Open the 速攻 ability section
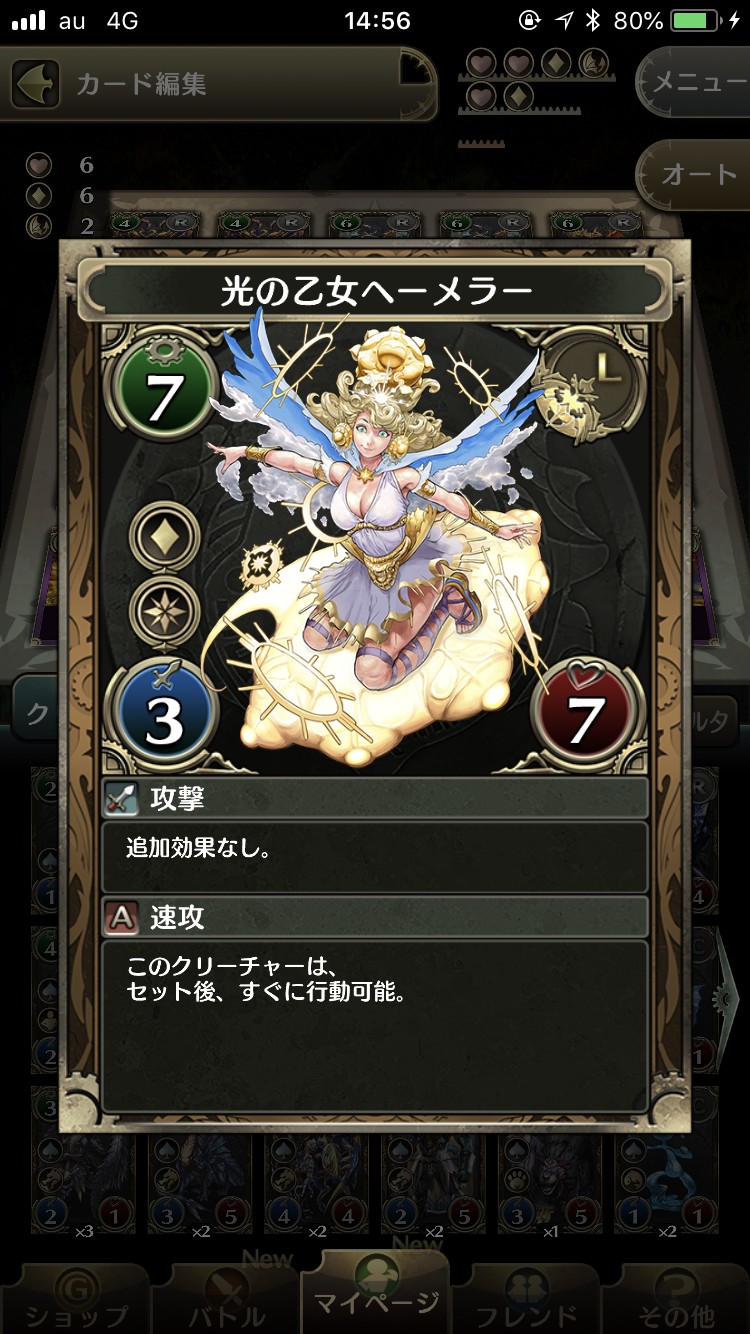The height and width of the screenshot is (1334, 750). coord(374,917)
